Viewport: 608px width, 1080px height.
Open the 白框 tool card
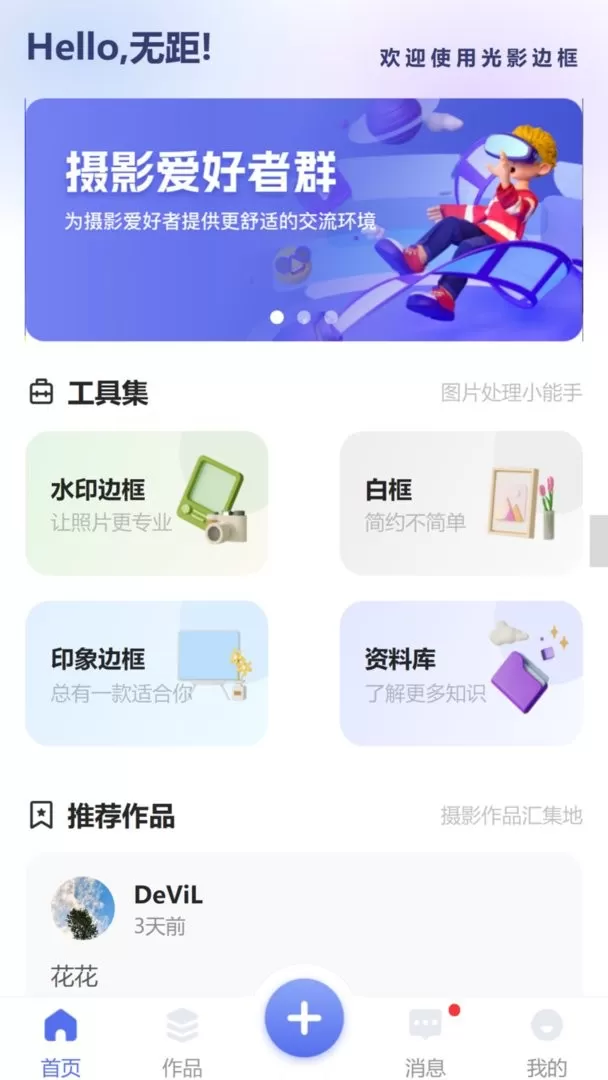tap(461, 503)
